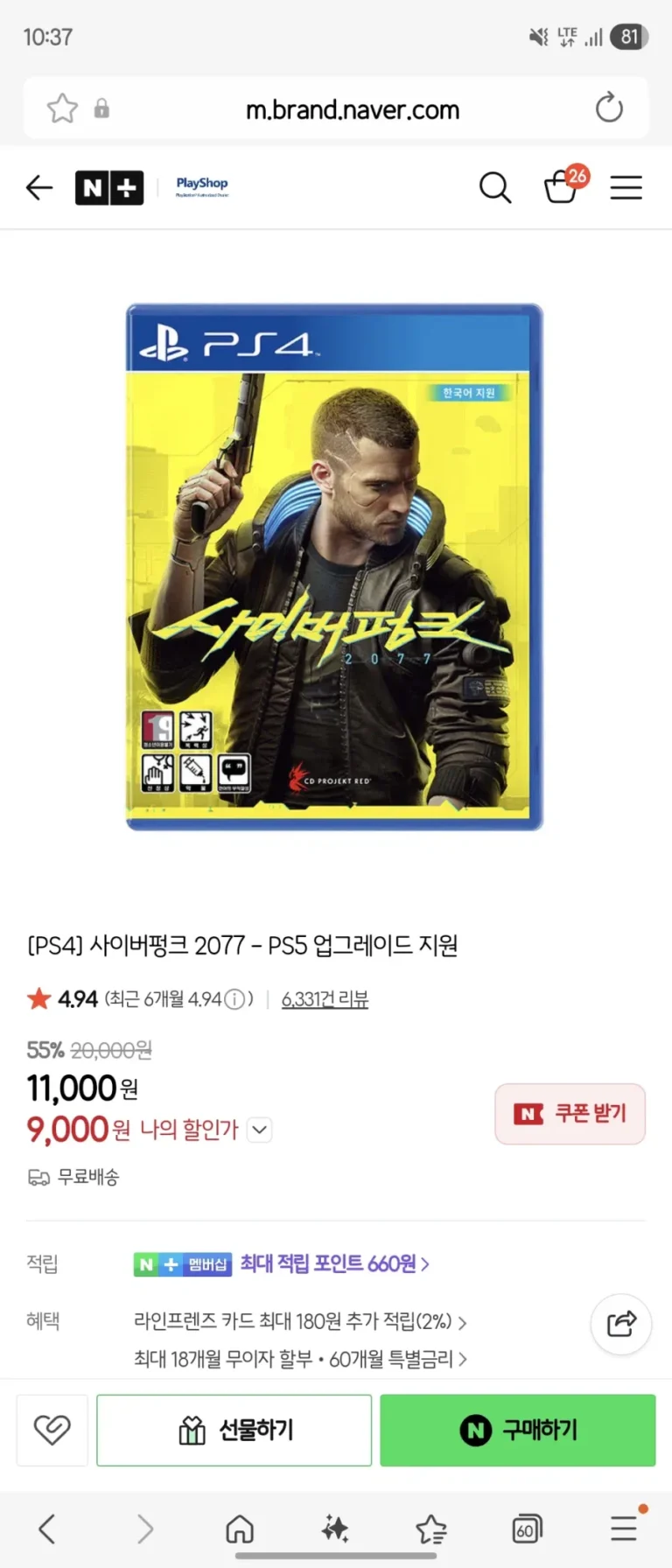This screenshot has width=672, height=1568.
Task: Show the rating info tooltip icon
Action: pyautogui.click(x=234, y=999)
